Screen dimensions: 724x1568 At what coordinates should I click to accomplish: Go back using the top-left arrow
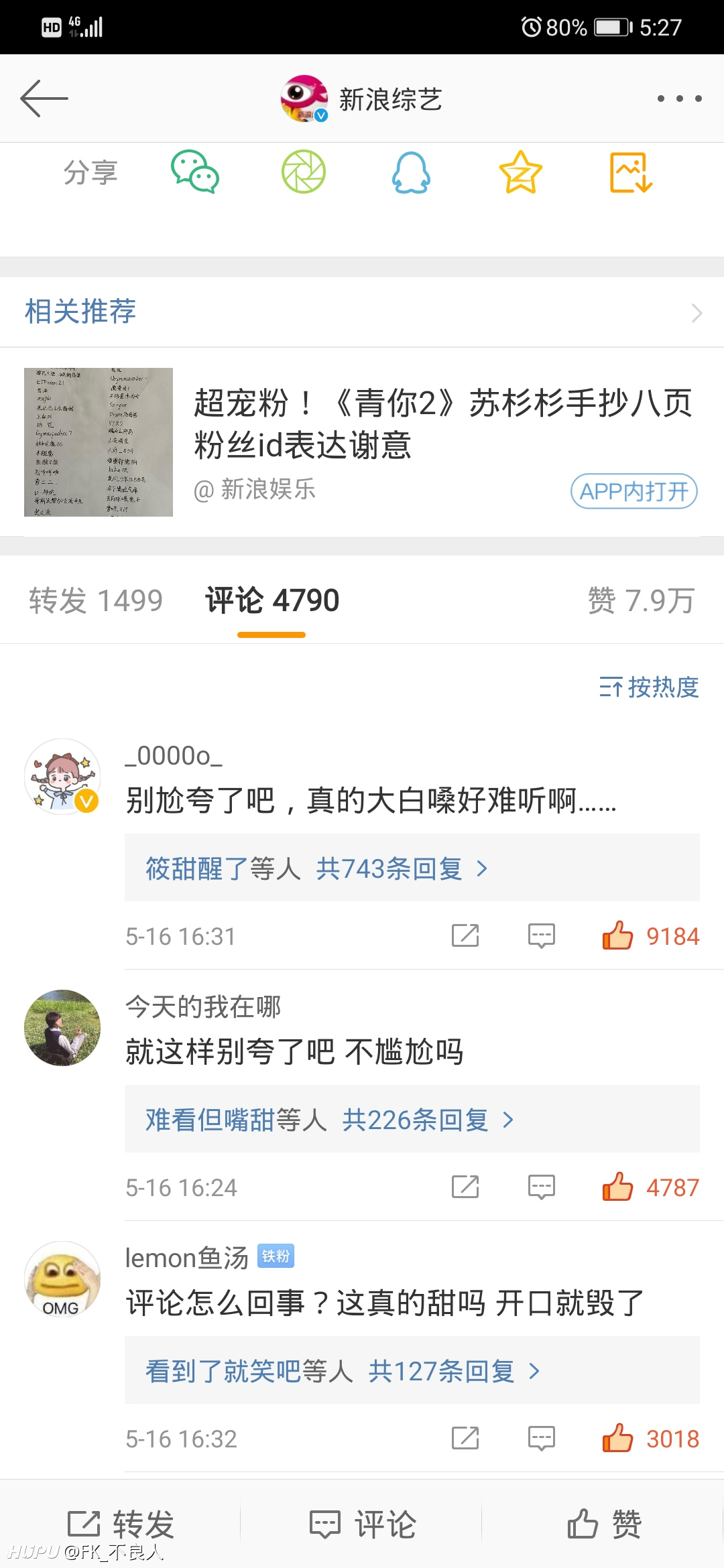tap(44, 99)
